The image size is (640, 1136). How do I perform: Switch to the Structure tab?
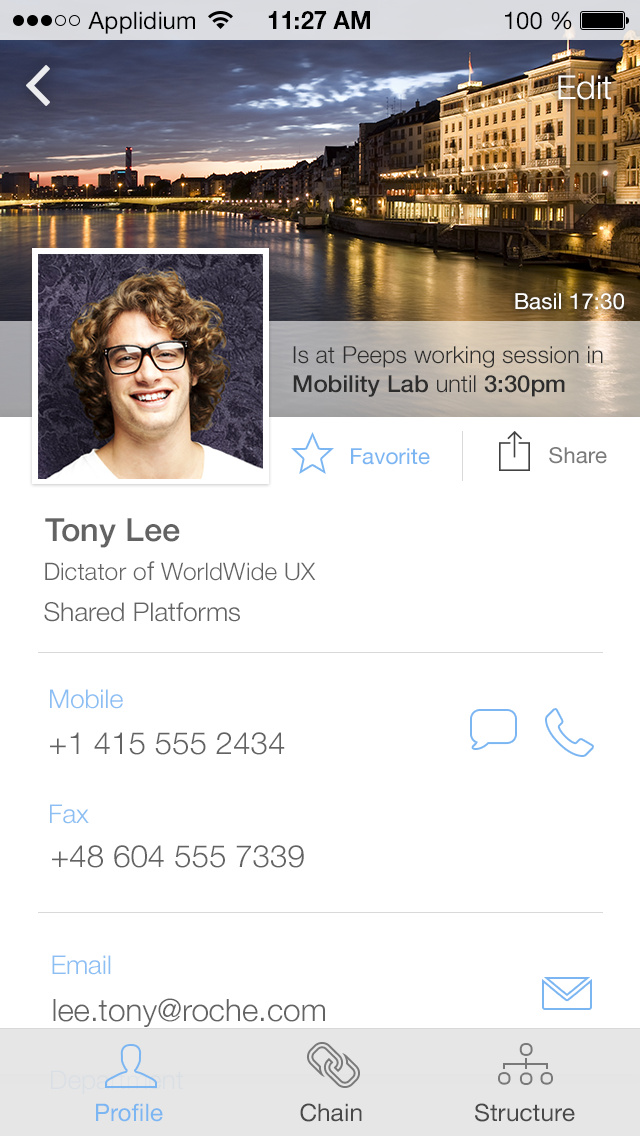(524, 1083)
